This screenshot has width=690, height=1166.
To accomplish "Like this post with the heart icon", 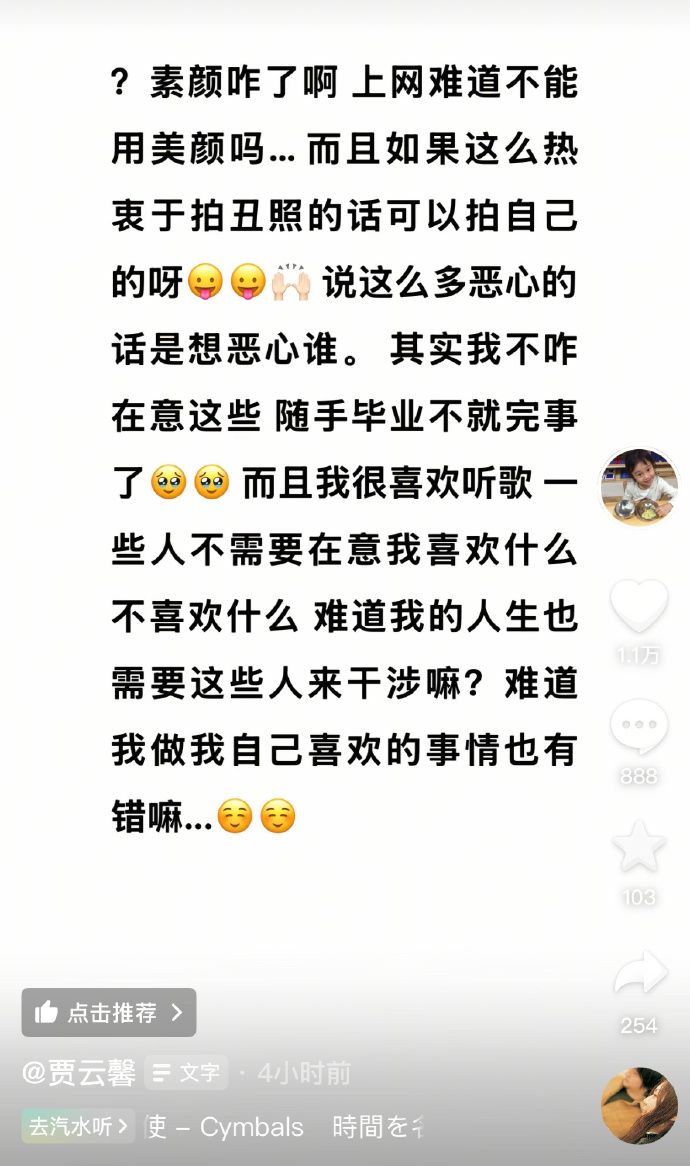I will pos(639,605).
